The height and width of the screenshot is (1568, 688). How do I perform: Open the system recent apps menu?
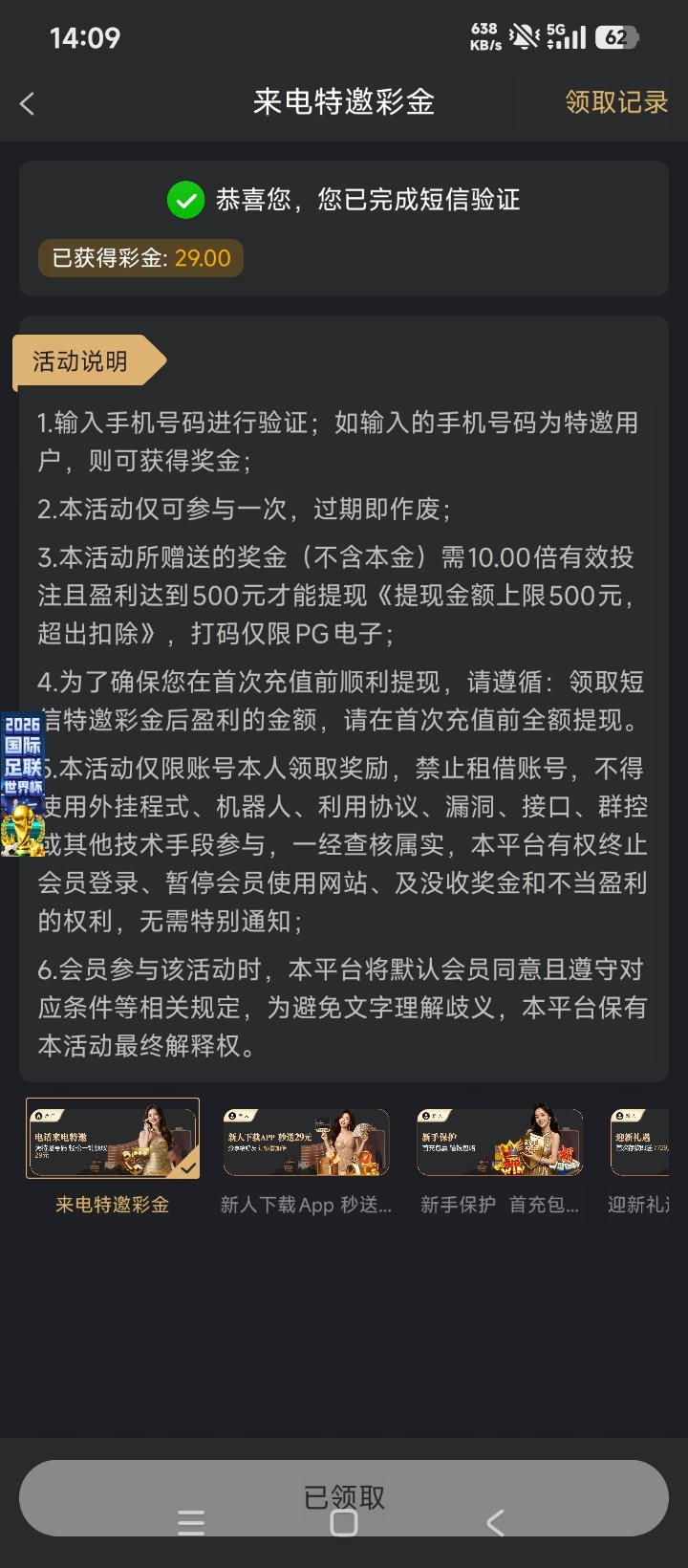(x=191, y=1523)
